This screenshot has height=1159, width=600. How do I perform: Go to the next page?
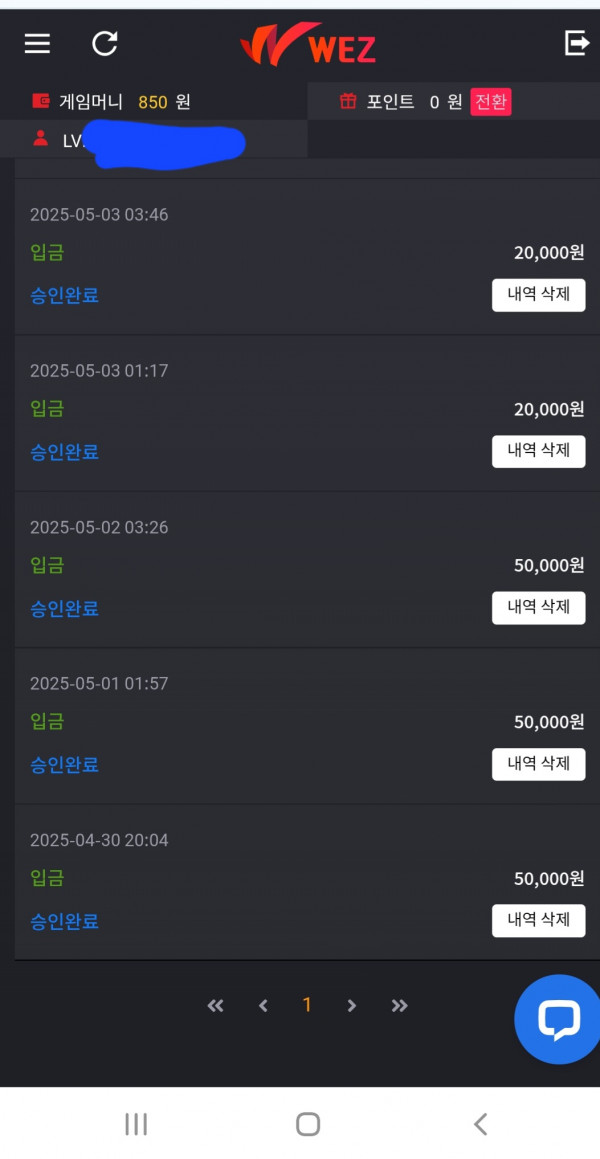click(352, 1005)
